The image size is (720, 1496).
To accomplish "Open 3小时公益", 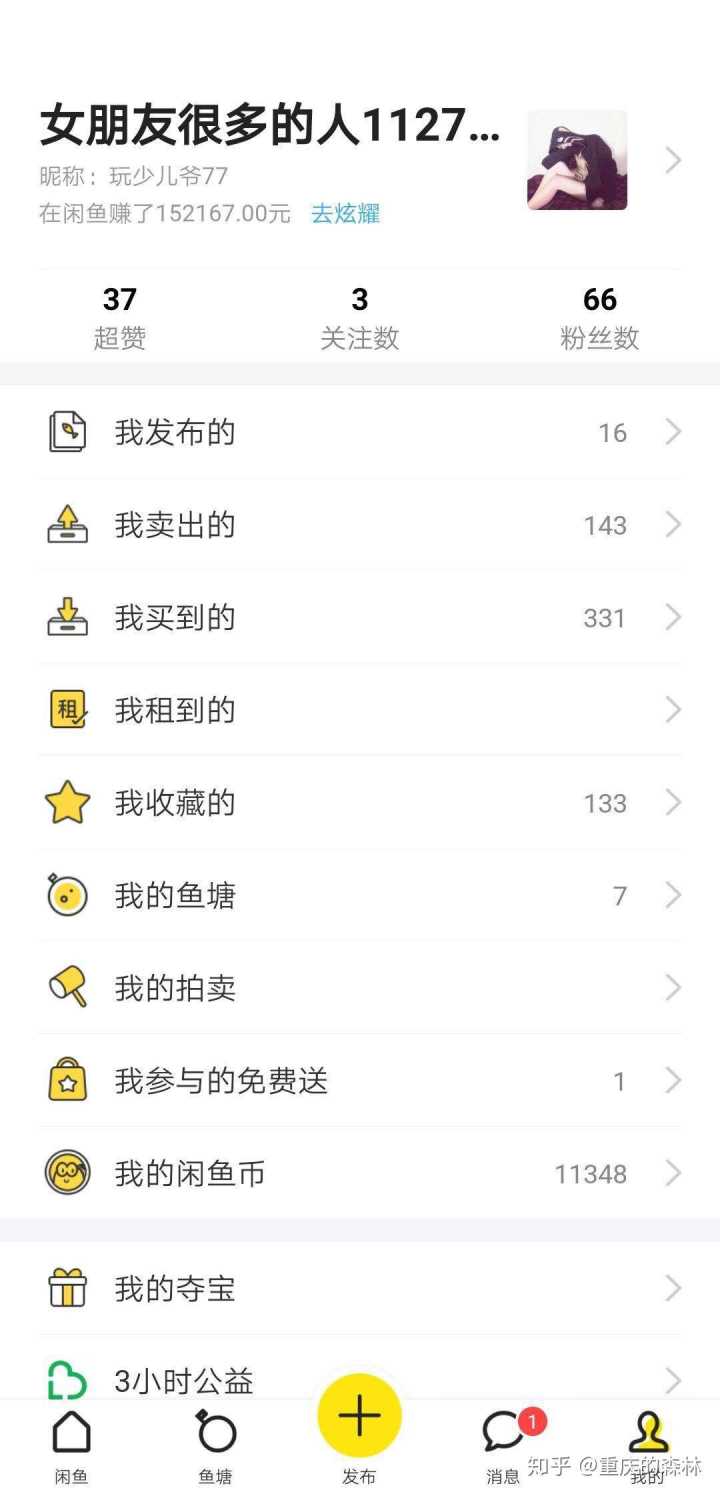I will pos(360,1380).
